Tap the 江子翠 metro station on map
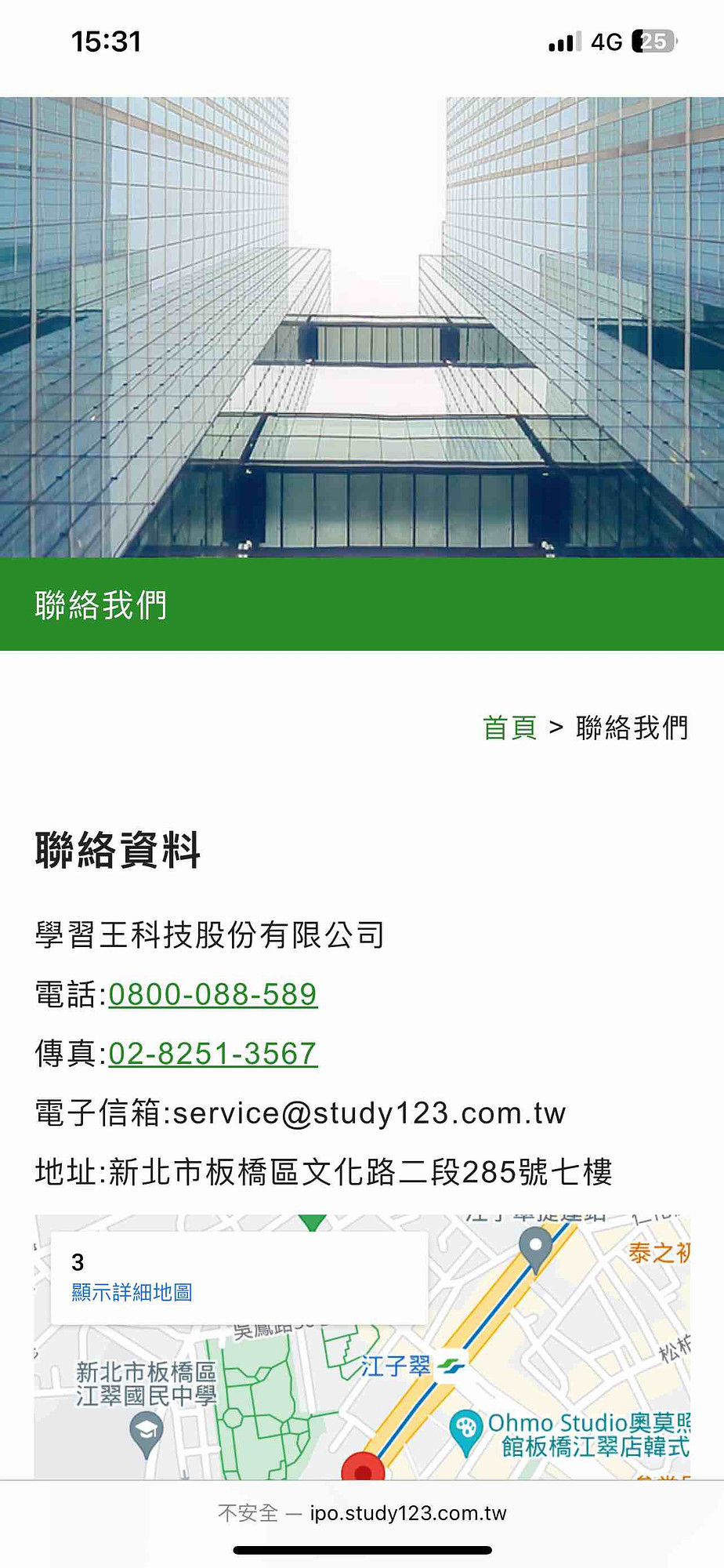Screen dimensions: 724x1568 [x=451, y=1367]
